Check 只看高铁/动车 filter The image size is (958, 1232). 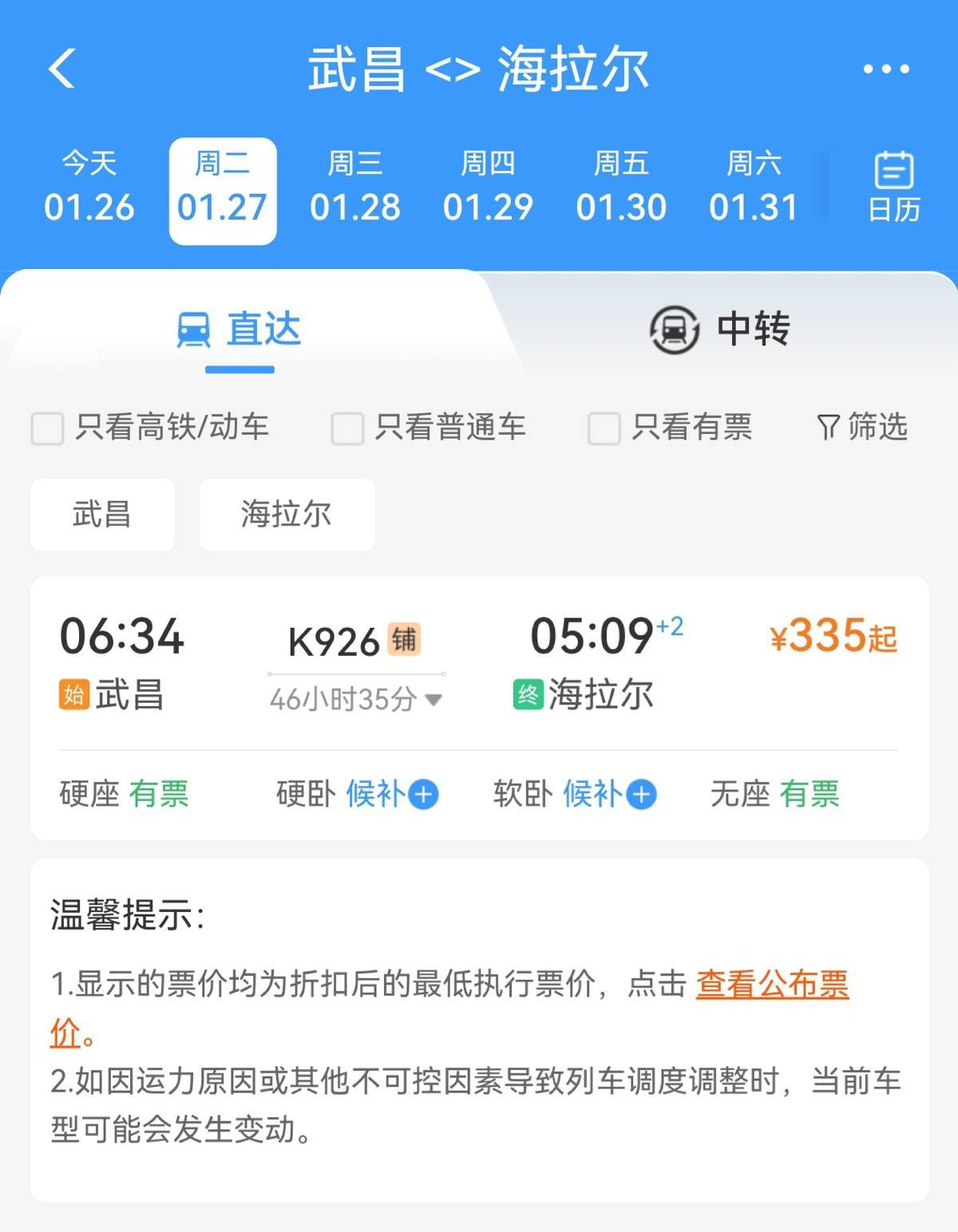47,428
